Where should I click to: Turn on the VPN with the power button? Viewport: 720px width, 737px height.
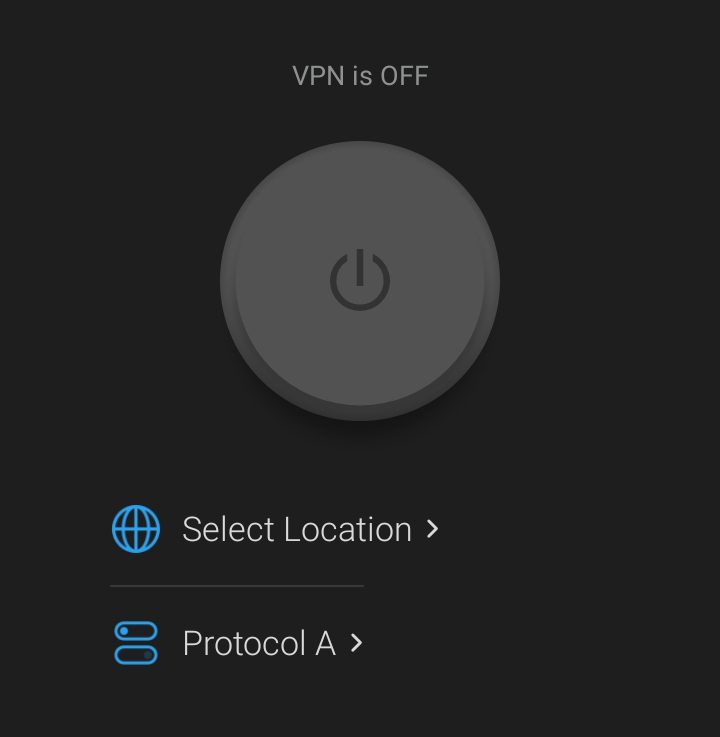tap(360, 280)
